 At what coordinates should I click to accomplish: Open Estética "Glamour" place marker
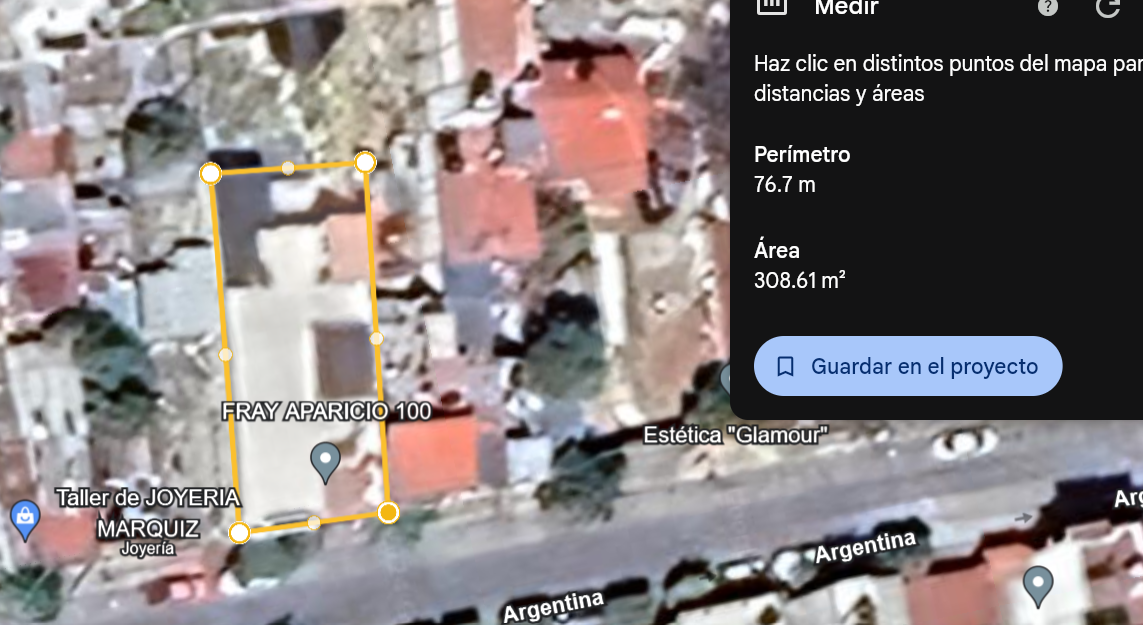[x=726, y=379]
